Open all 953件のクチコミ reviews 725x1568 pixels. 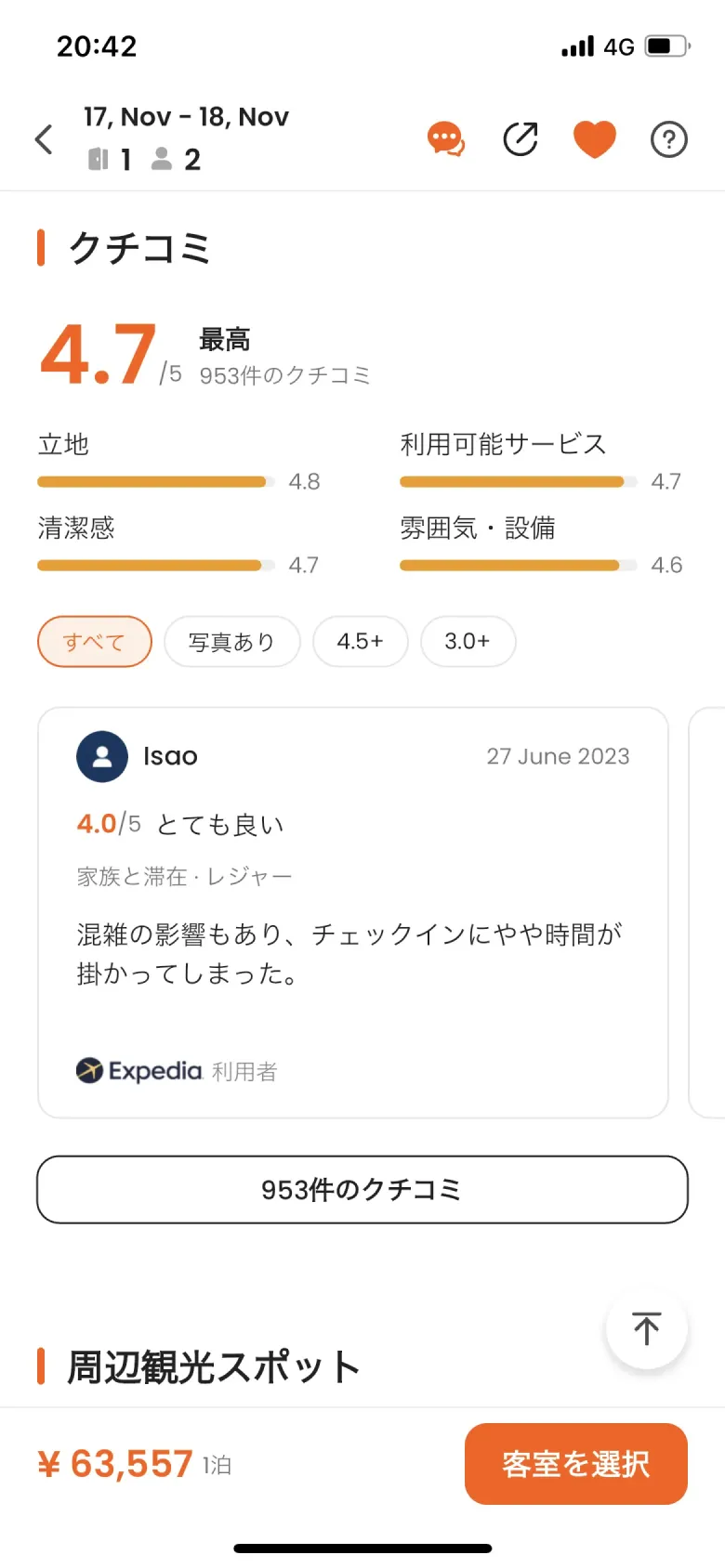[x=362, y=1190]
